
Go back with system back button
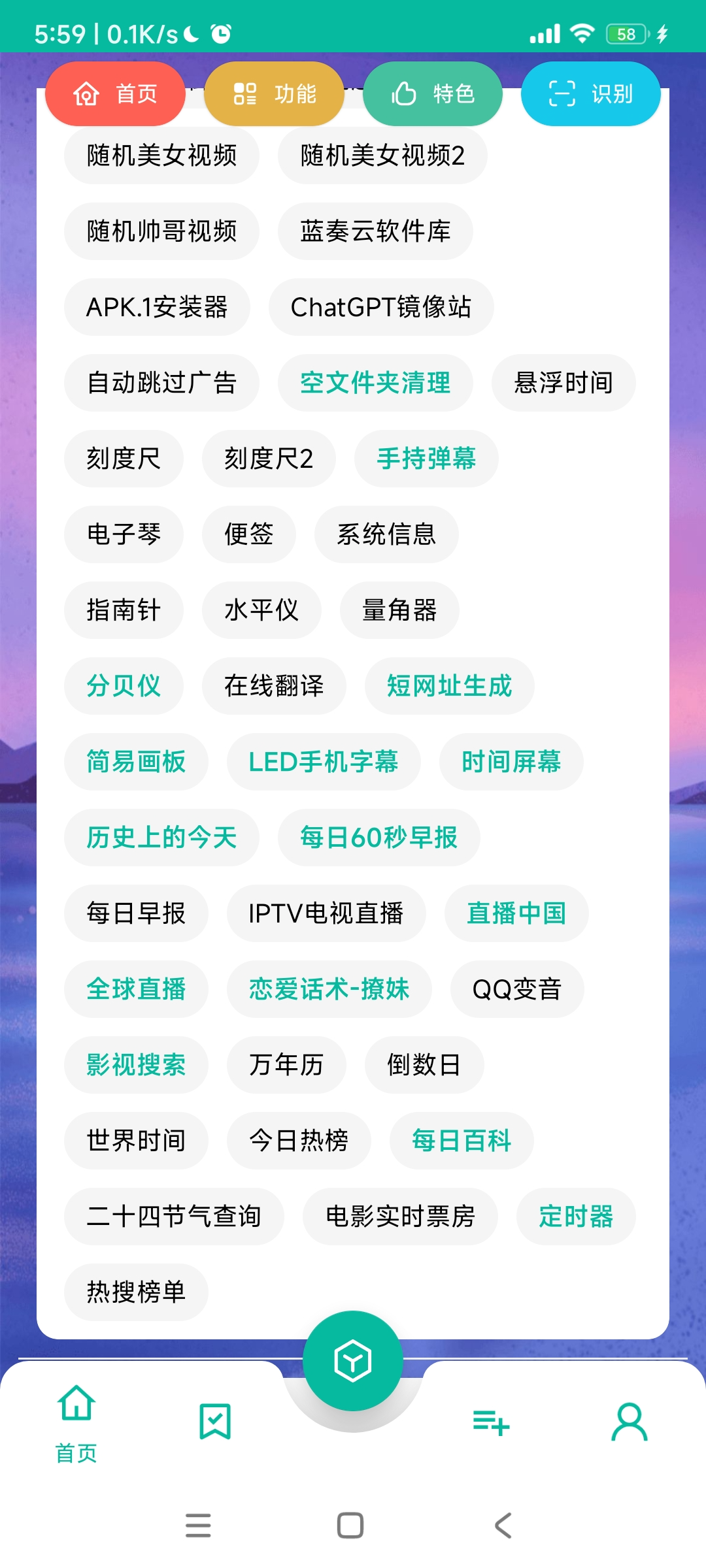[503, 1526]
